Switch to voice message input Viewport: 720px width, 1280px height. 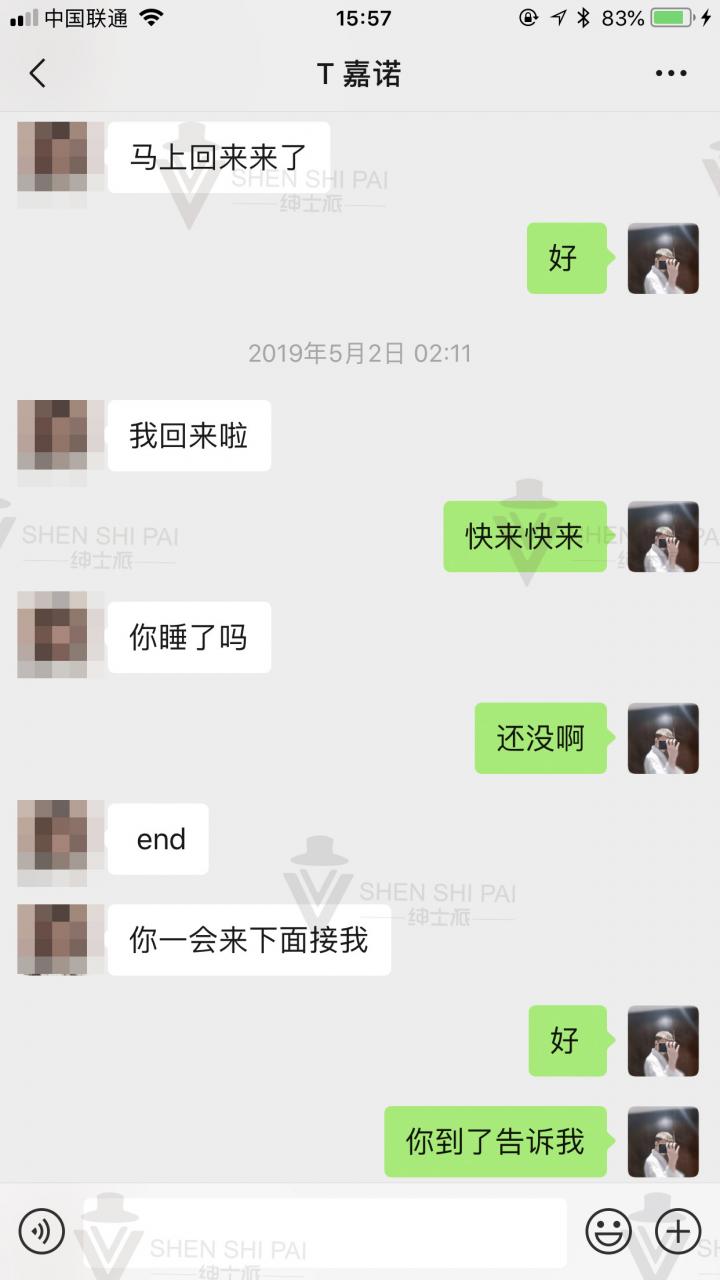[41, 1231]
